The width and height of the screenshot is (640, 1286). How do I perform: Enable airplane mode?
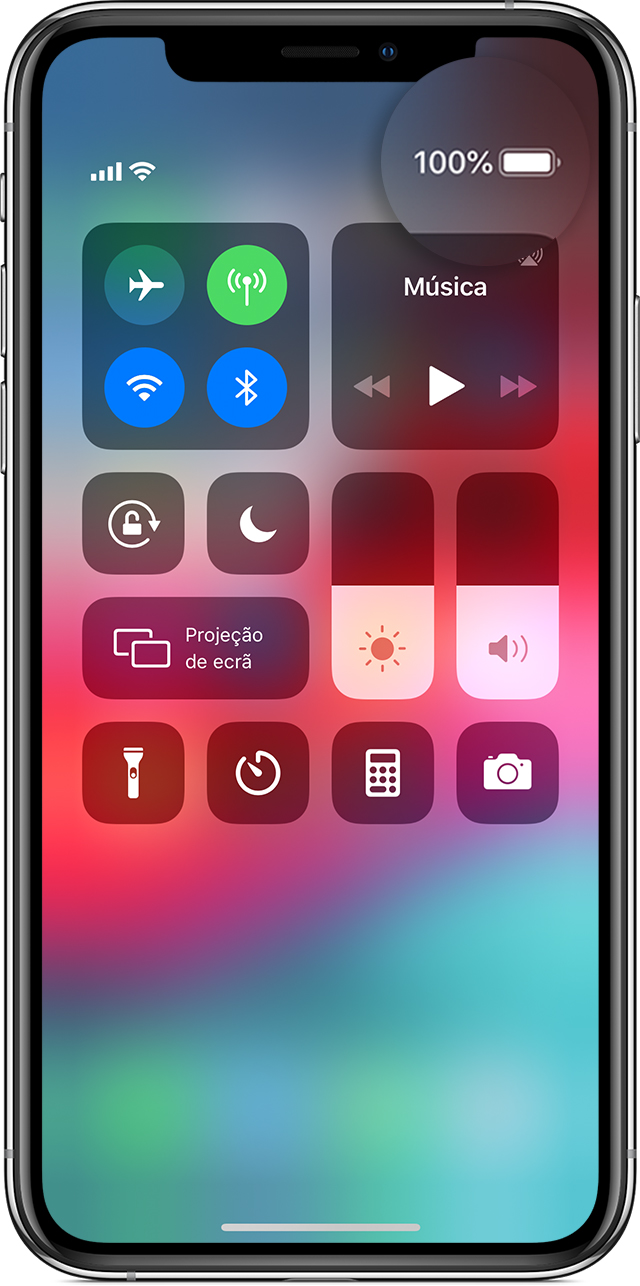point(144,286)
